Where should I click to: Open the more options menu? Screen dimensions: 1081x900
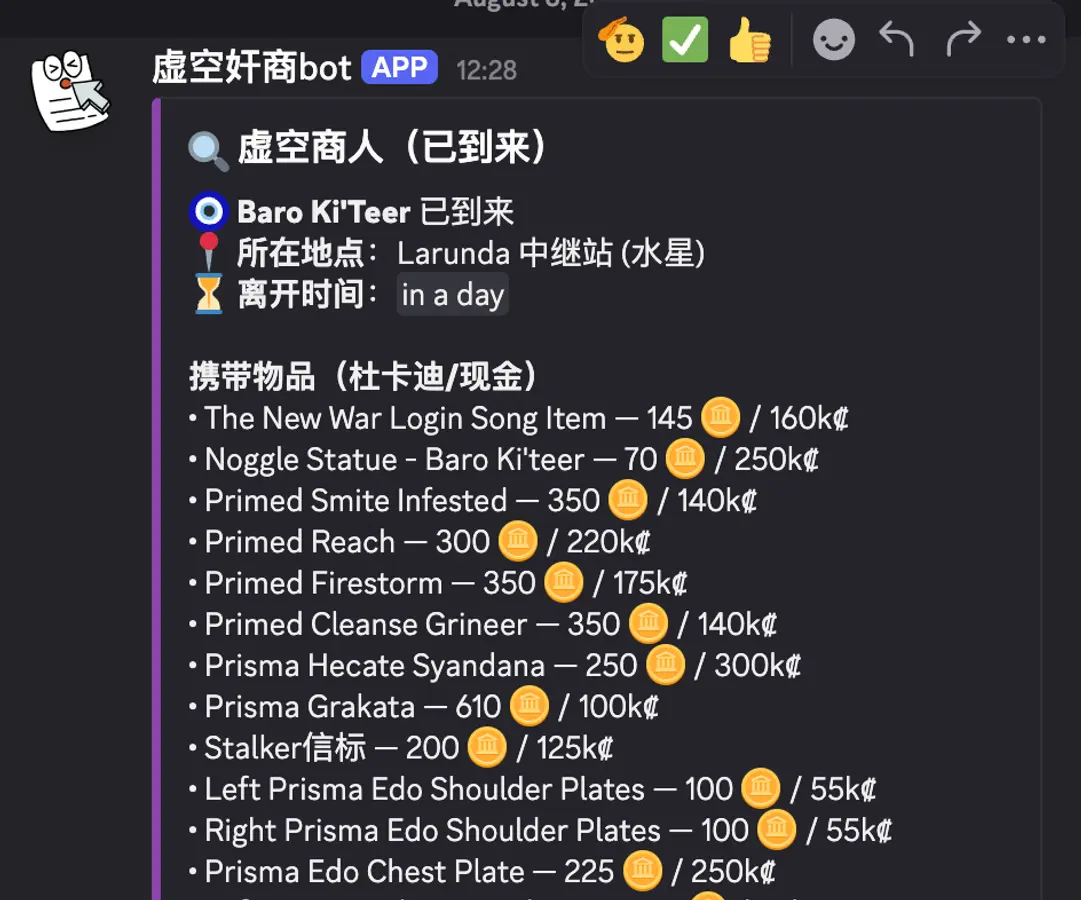(x=1026, y=41)
